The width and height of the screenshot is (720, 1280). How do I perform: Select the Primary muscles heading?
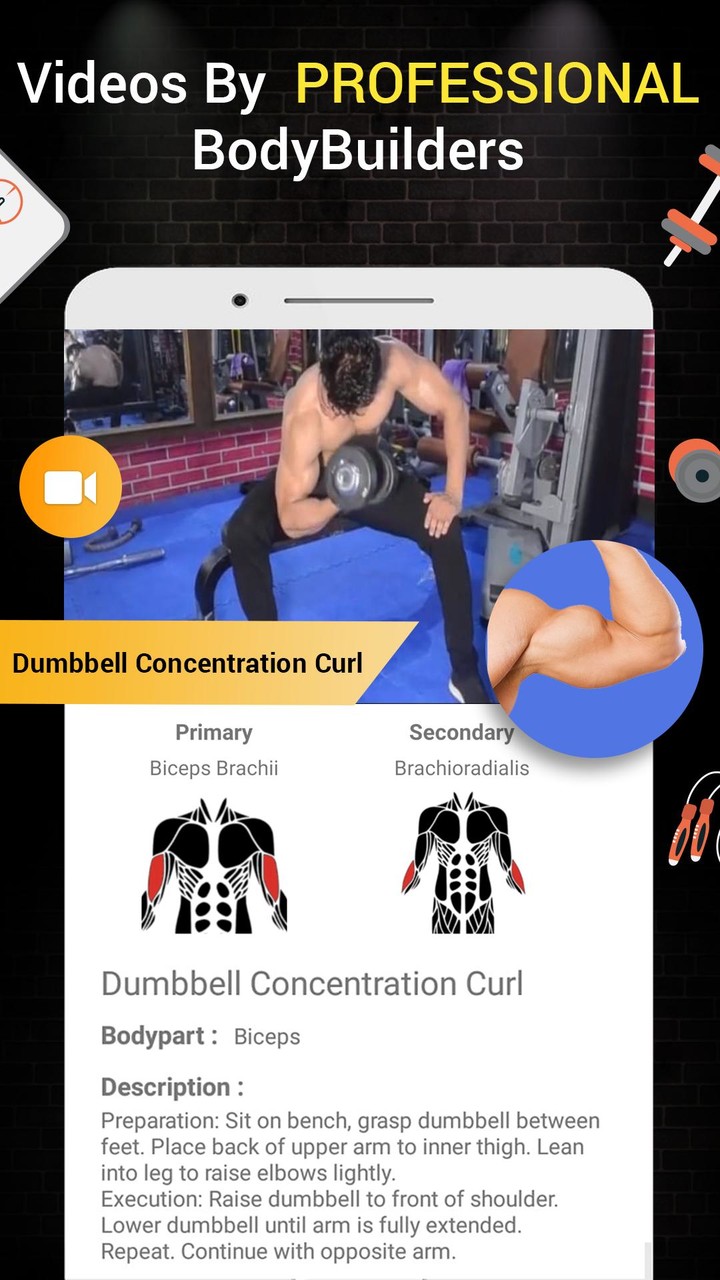pyautogui.click(x=214, y=732)
